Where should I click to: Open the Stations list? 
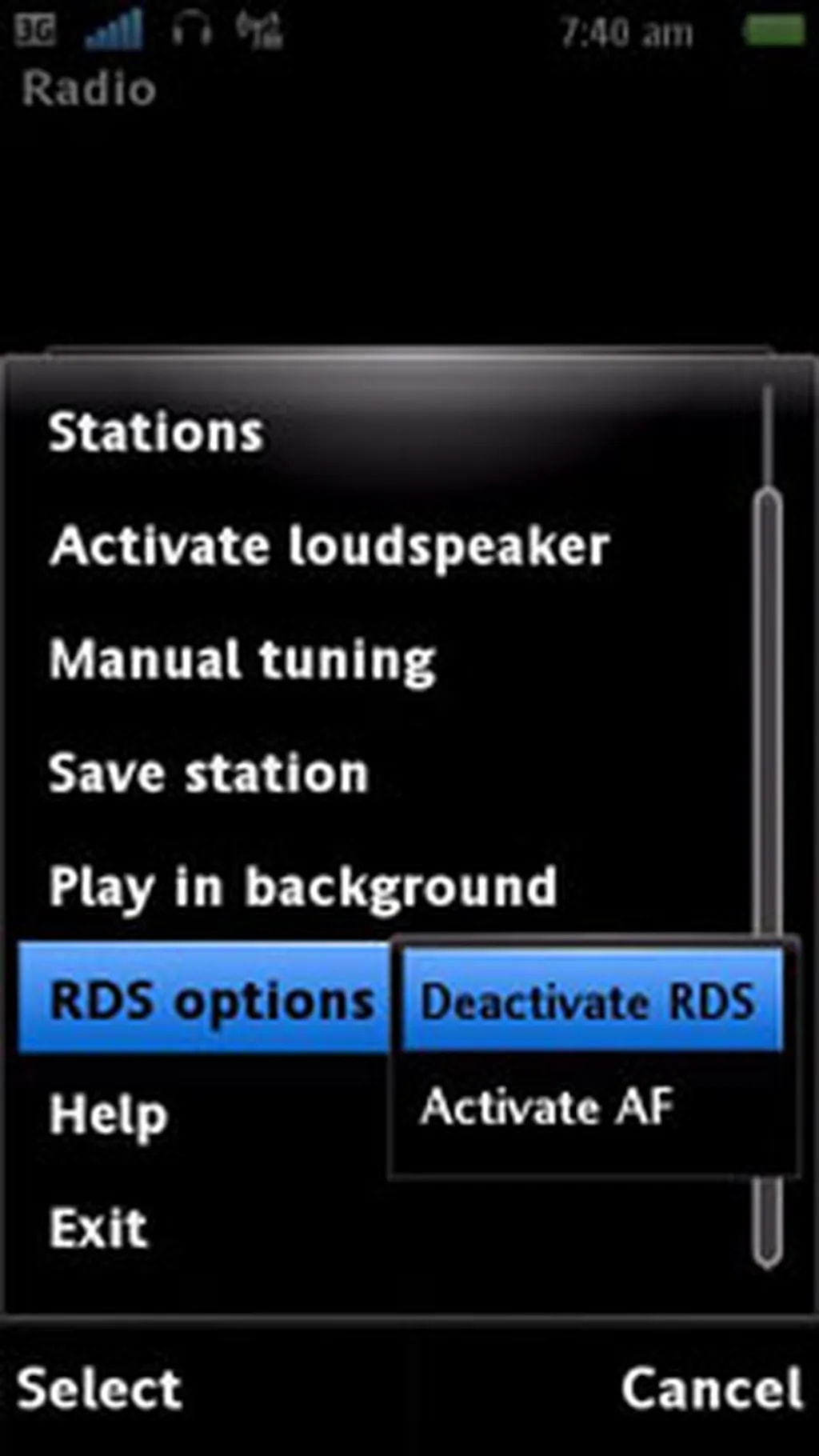pos(156,433)
